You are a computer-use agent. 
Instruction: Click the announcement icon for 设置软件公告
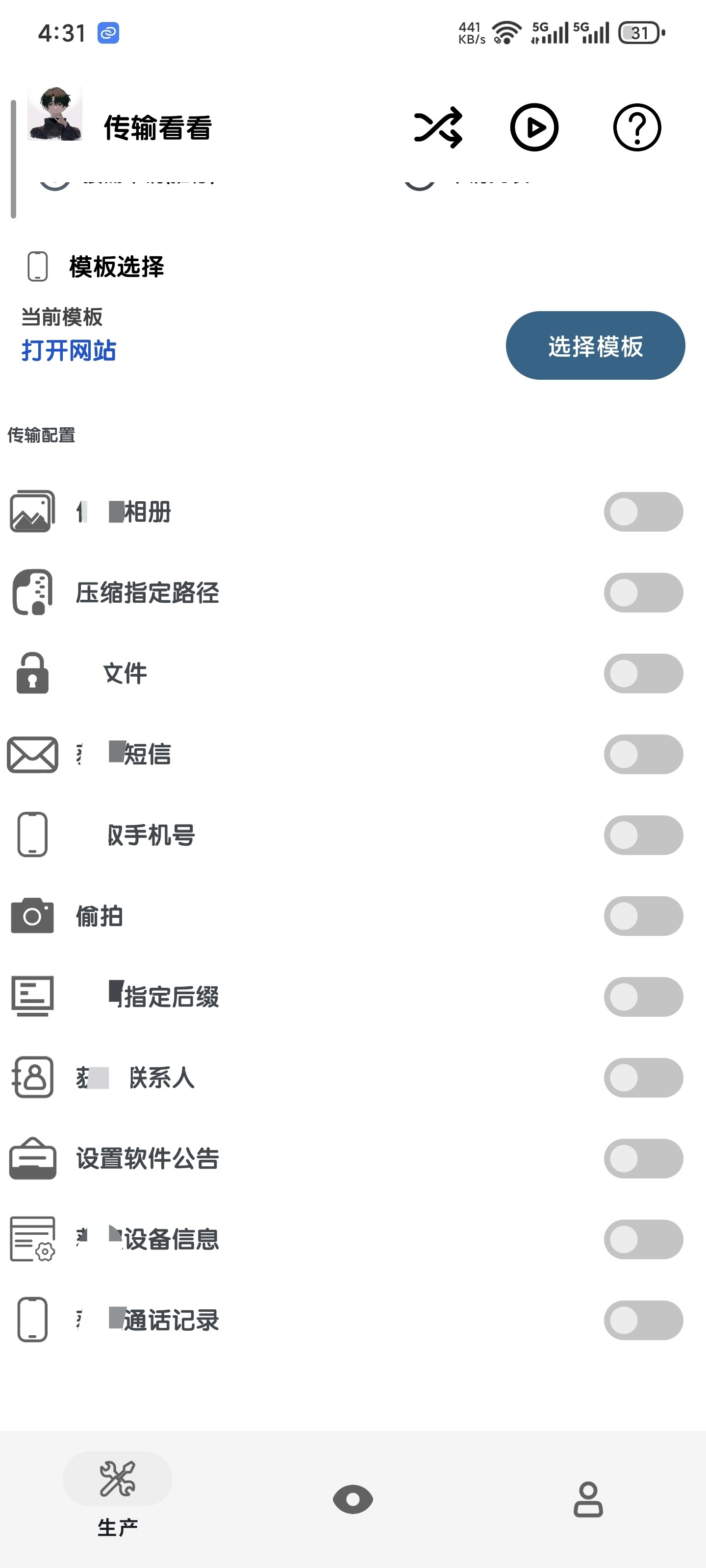click(x=32, y=1158)
